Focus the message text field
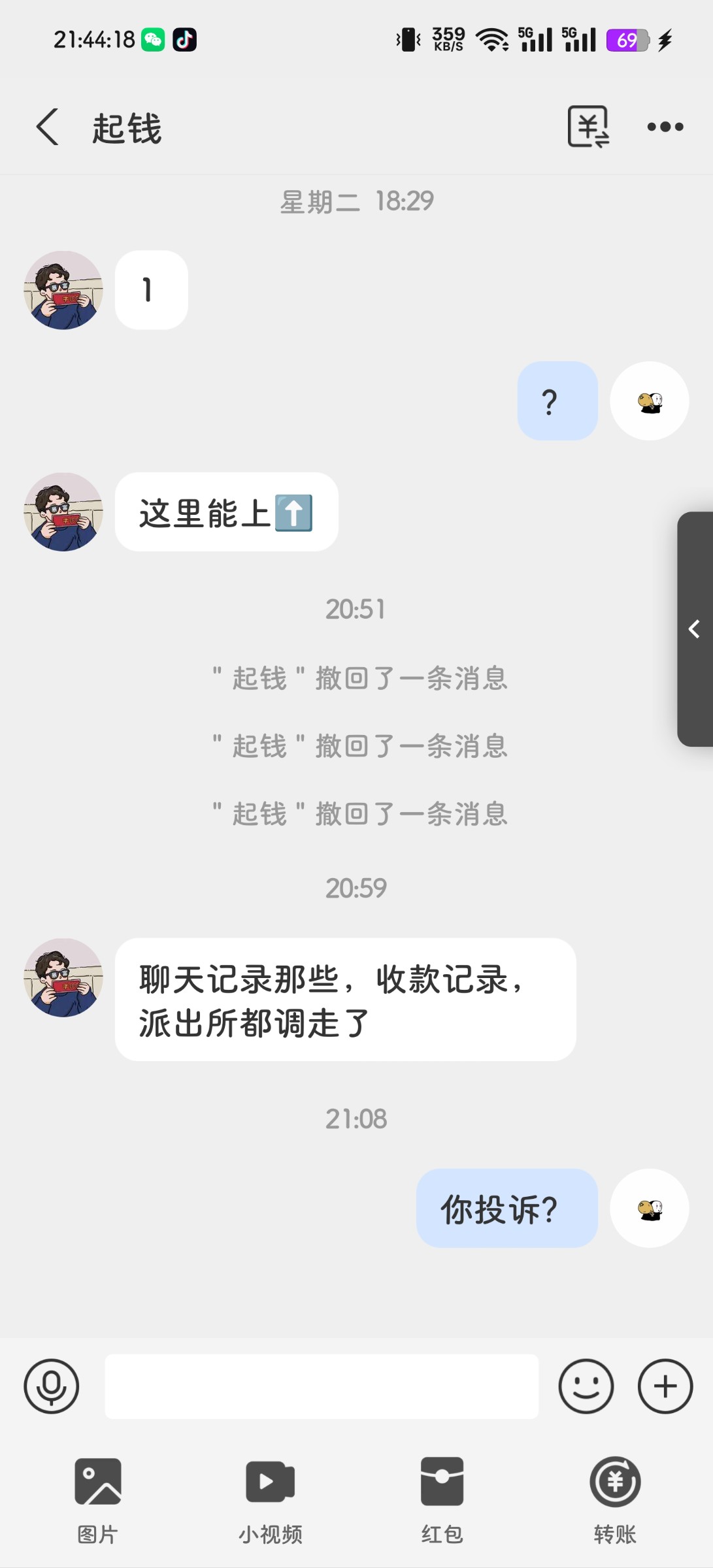The height and width of the screenshot is (1568, 713). coord(322,1386)
